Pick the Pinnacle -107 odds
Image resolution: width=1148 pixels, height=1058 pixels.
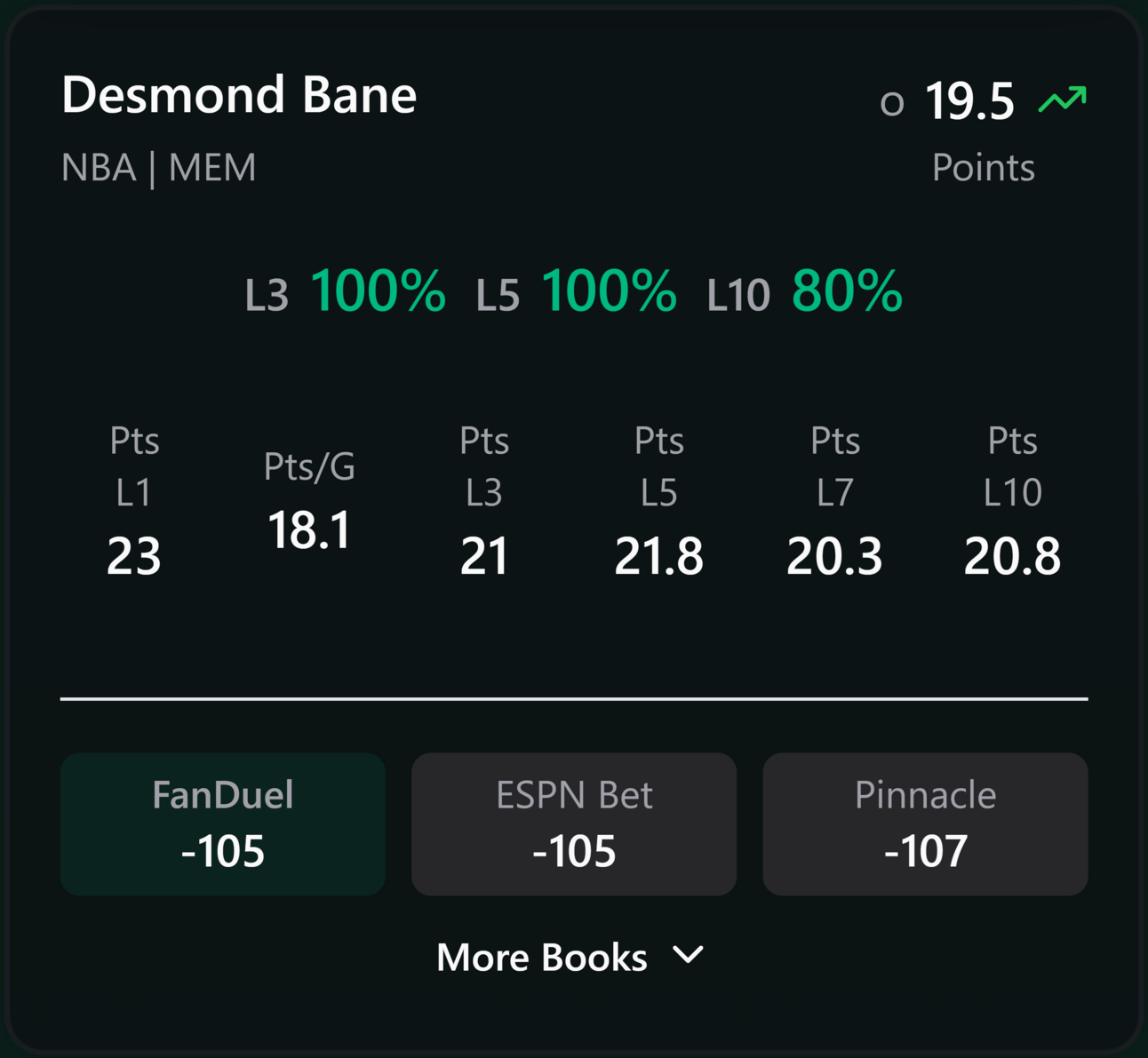tap(924, 823)
